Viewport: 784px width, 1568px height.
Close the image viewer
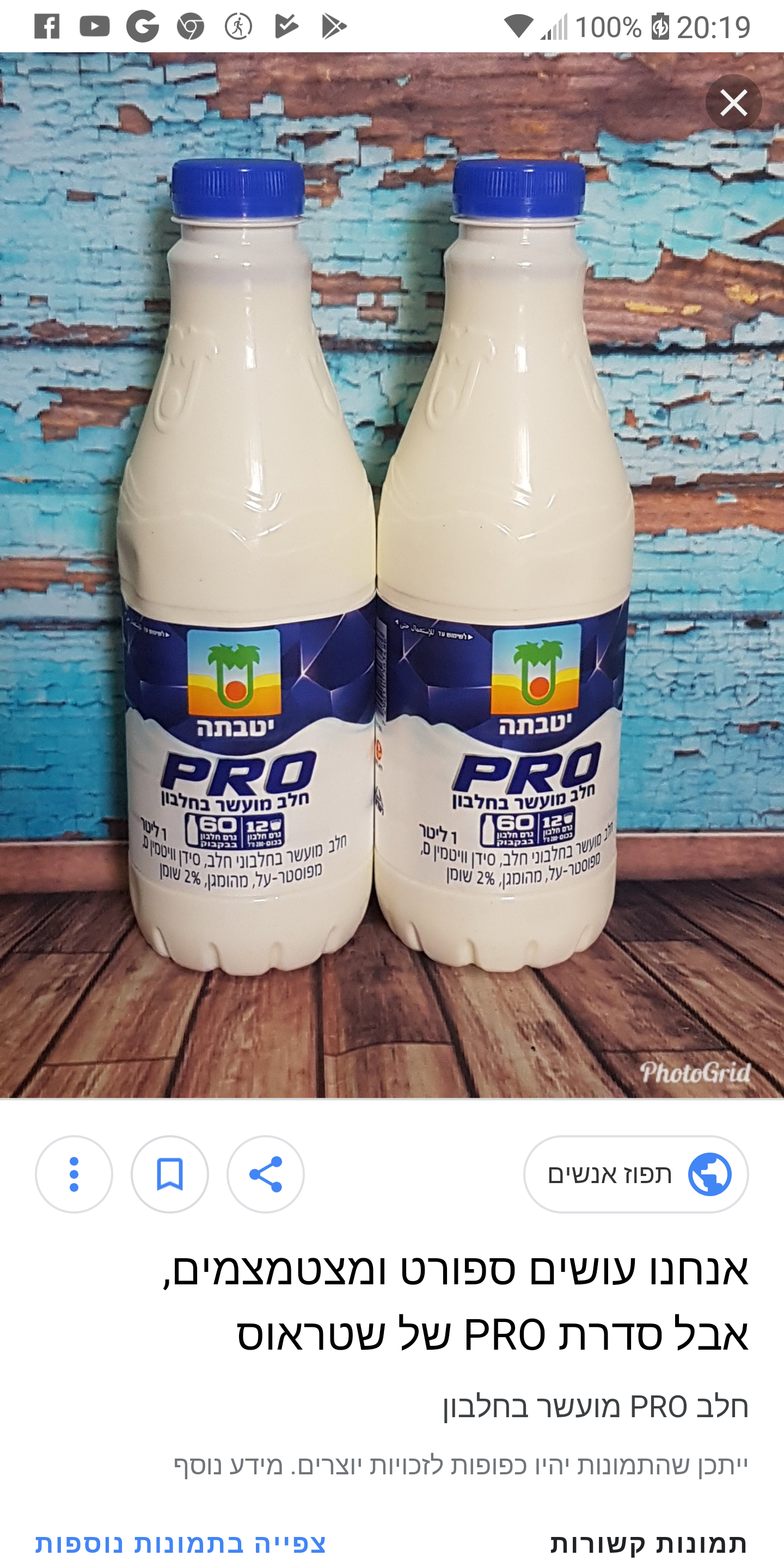[x=733, y=103]
